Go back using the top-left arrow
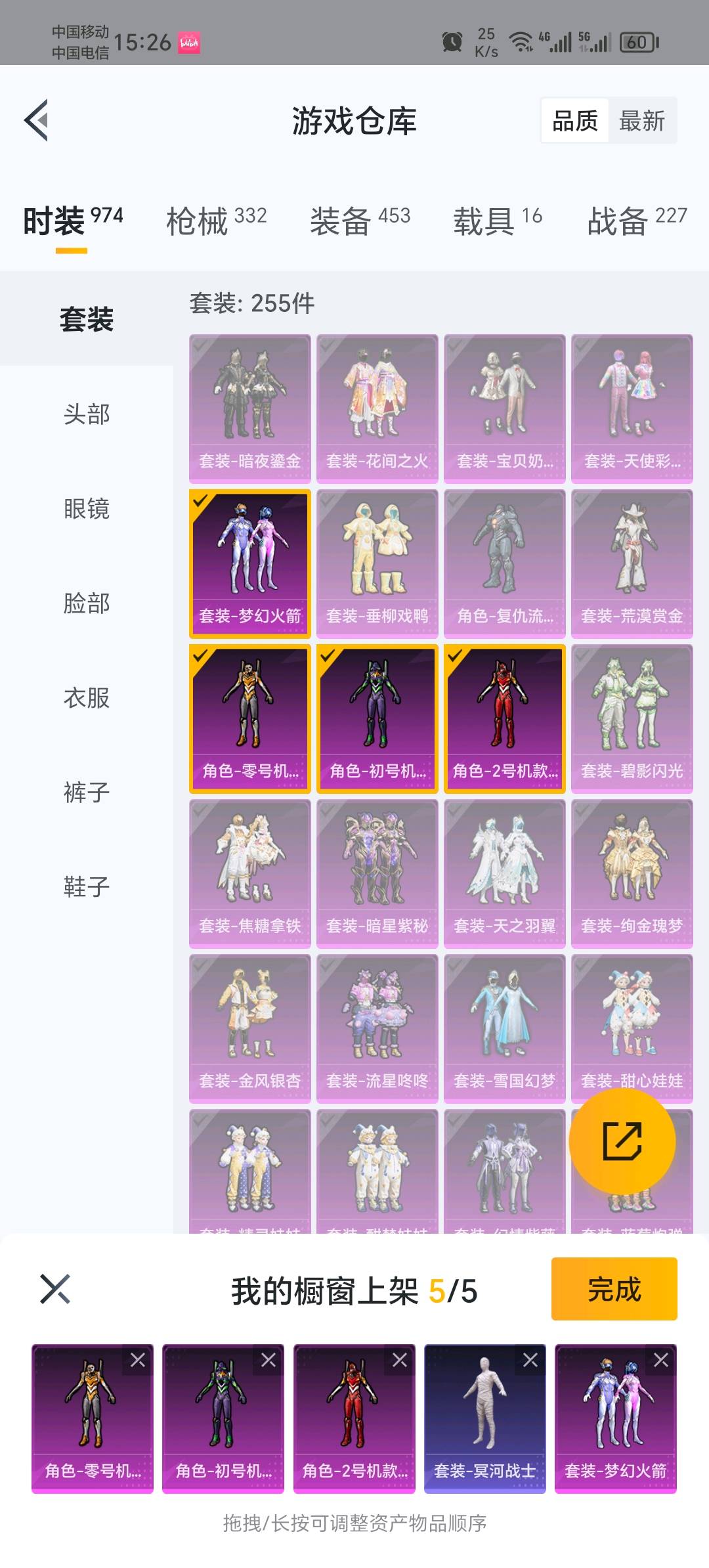709x1568 pixels. point(37,120)
